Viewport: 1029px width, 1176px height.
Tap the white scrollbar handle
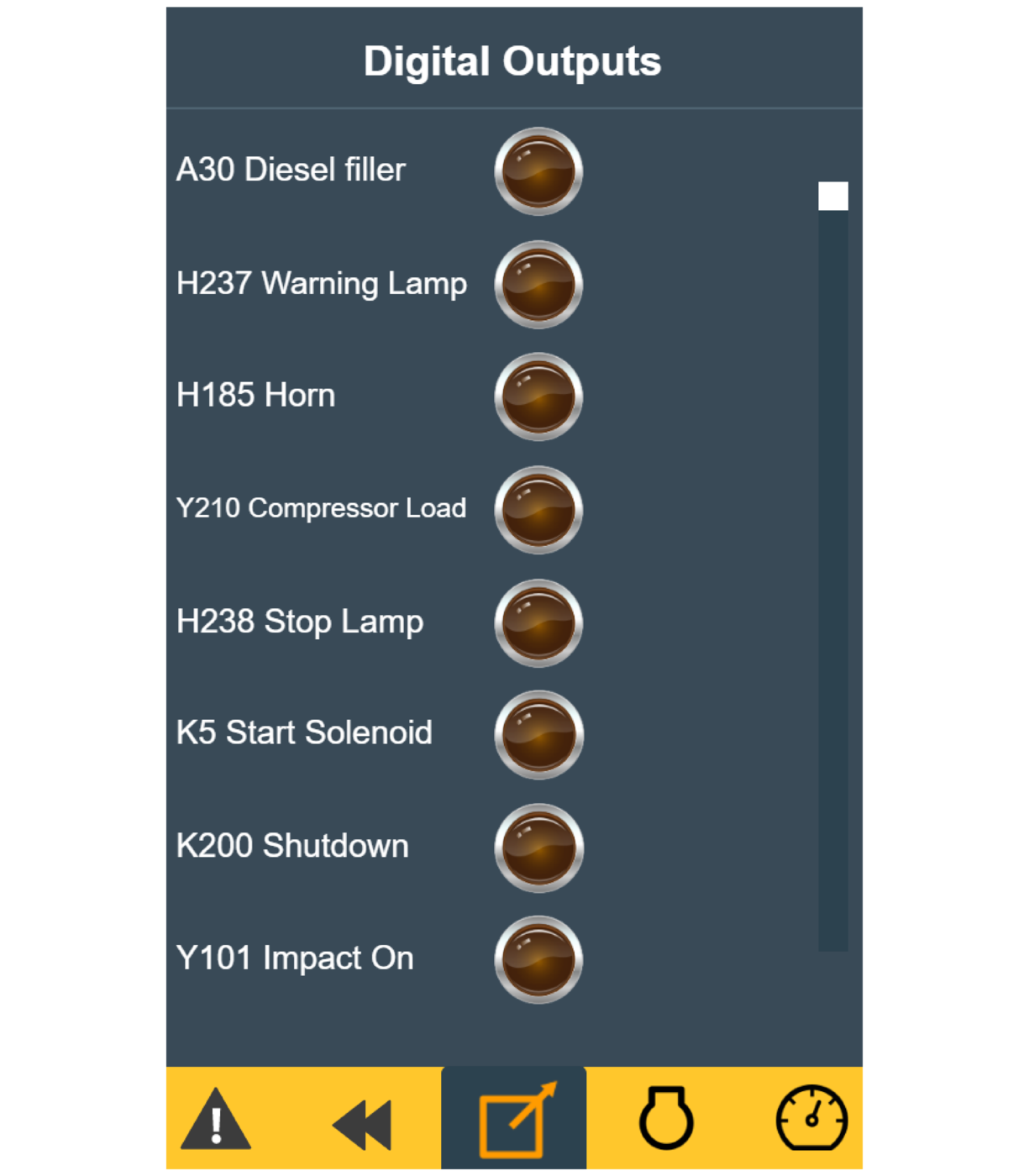click(832, 197)
